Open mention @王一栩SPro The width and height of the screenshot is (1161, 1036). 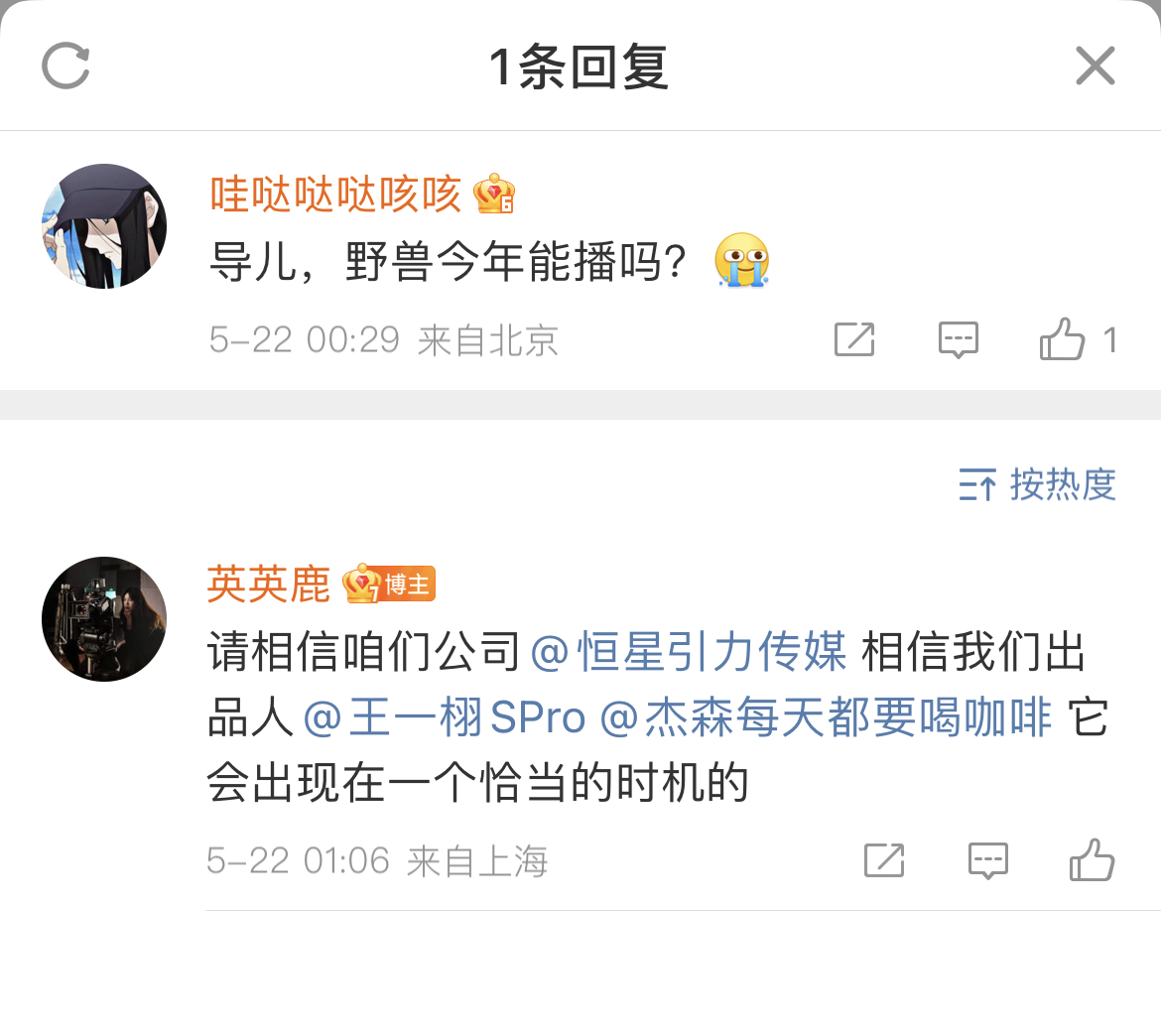pos(445,717)
